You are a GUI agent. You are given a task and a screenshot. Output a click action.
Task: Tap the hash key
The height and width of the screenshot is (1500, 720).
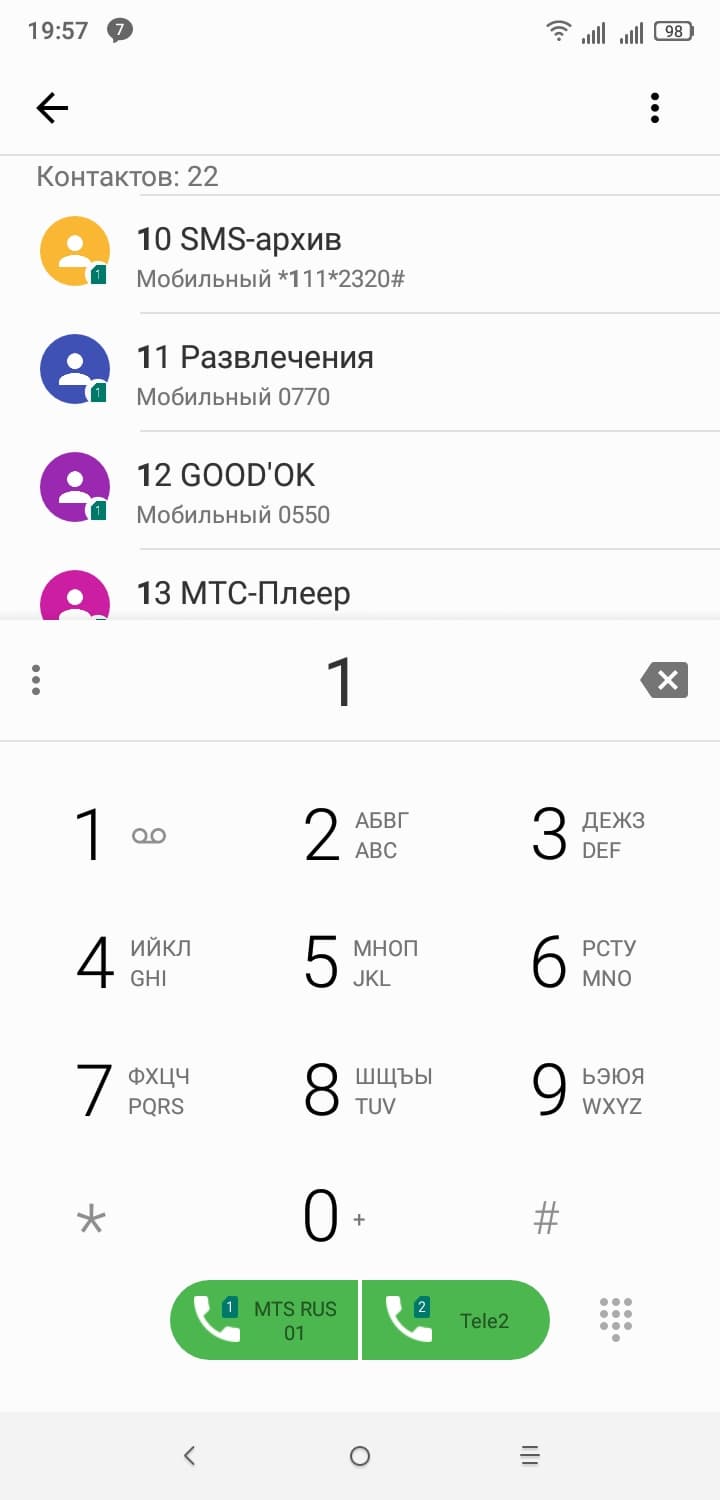pos(546,1218)
